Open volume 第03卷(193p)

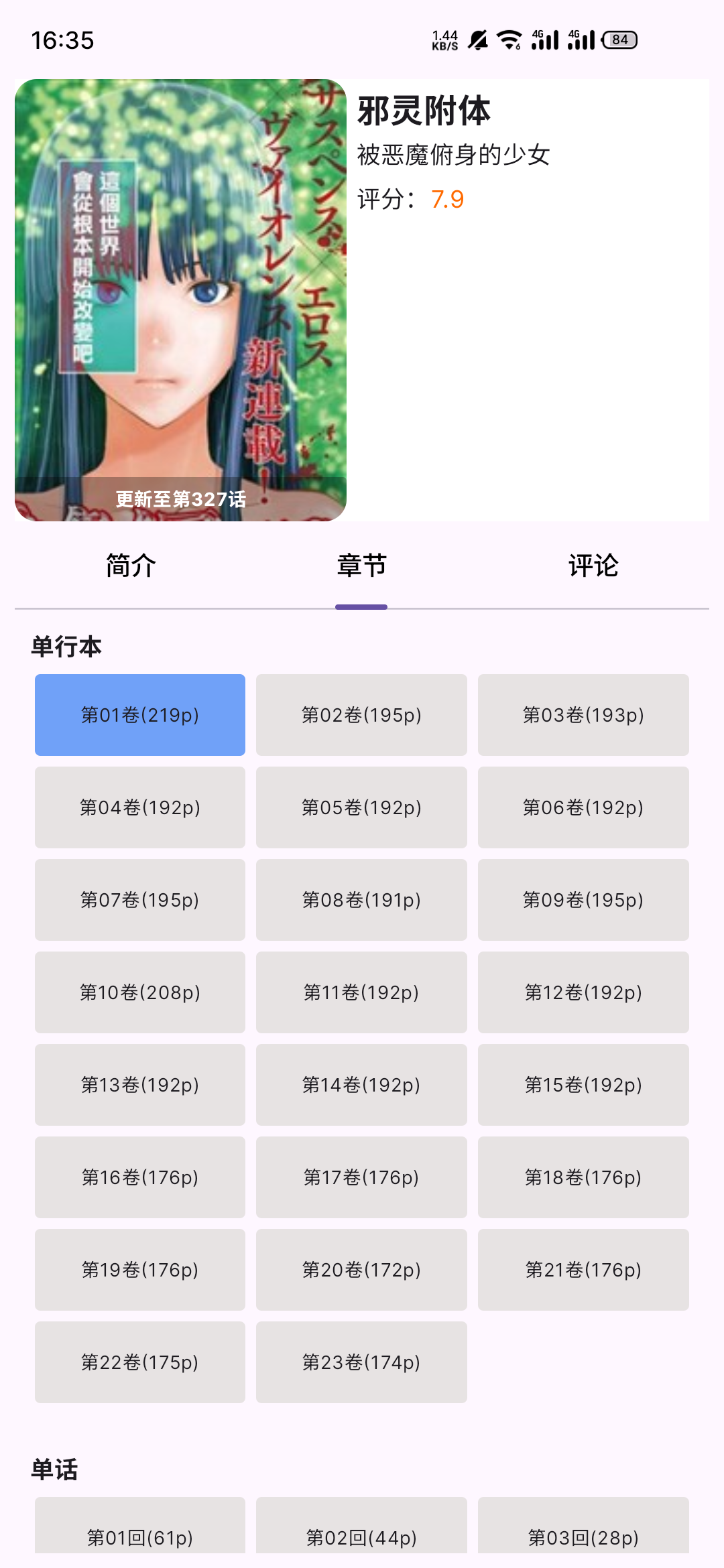[x=583, y=715]
